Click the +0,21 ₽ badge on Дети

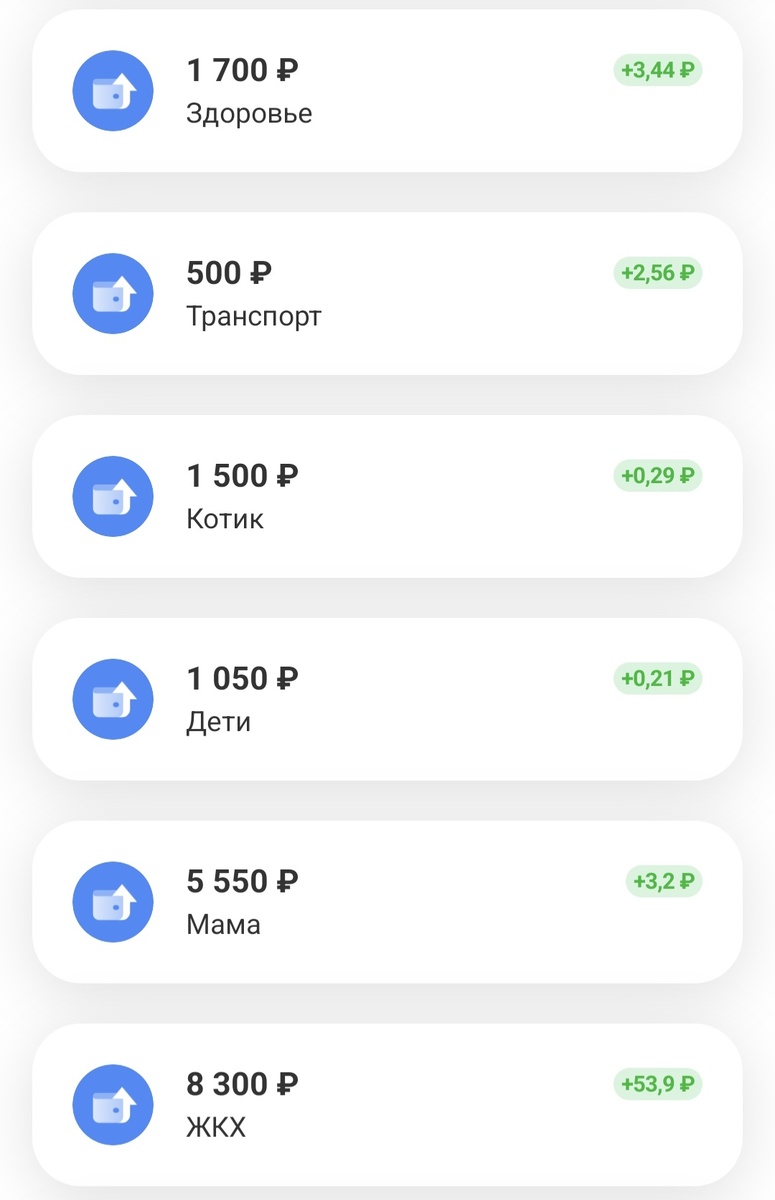coord(658,679)
